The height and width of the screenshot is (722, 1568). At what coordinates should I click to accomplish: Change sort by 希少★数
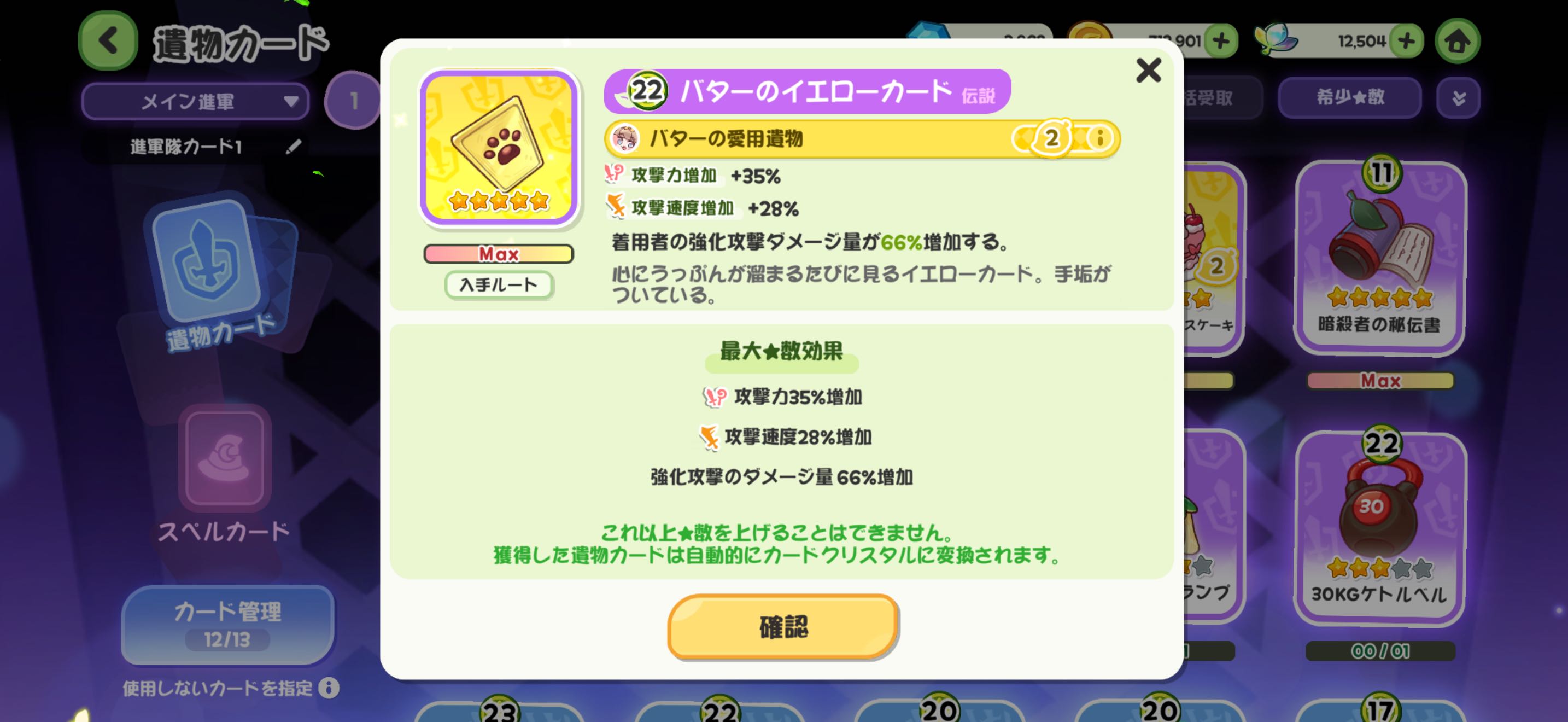pyautogui.click(x=1349, y=97)
